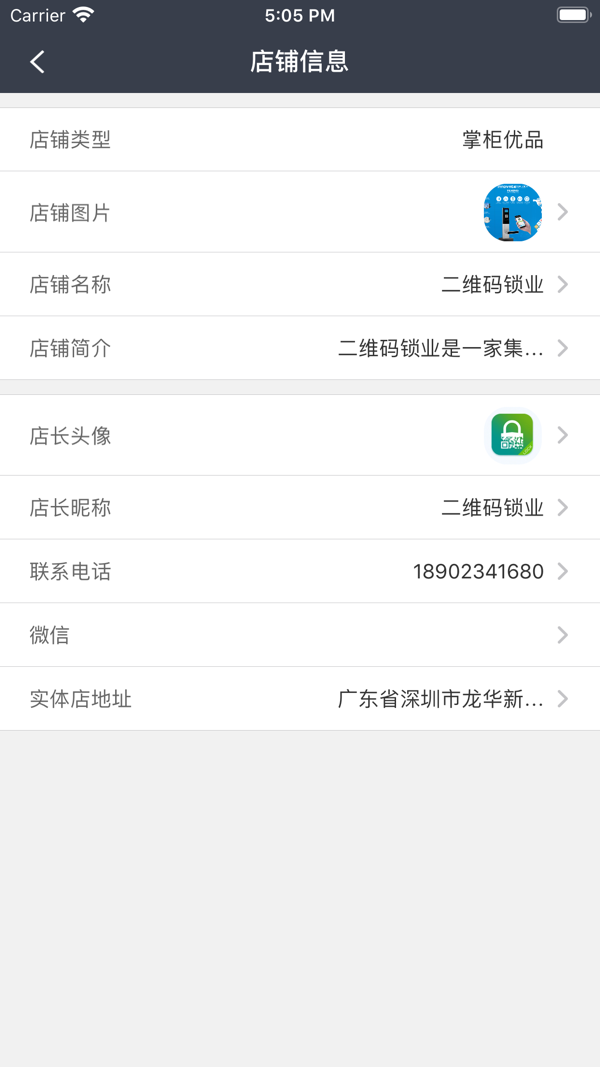The height and width of the screenshot is (1067, 600).
Task: Edit the 店长昵称 nickname
Action: tap(300, 508)
